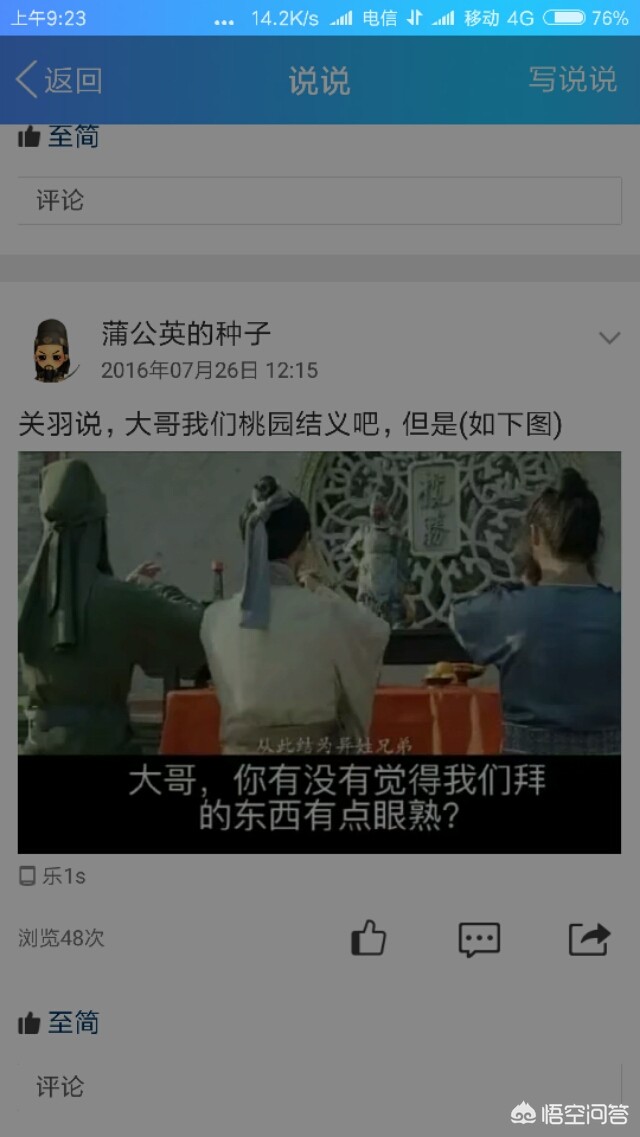This screenshot has width=640, height=1137.
Task: Tap the 评论 field below the 桃园结义 post
Action: pos(320,1087)
